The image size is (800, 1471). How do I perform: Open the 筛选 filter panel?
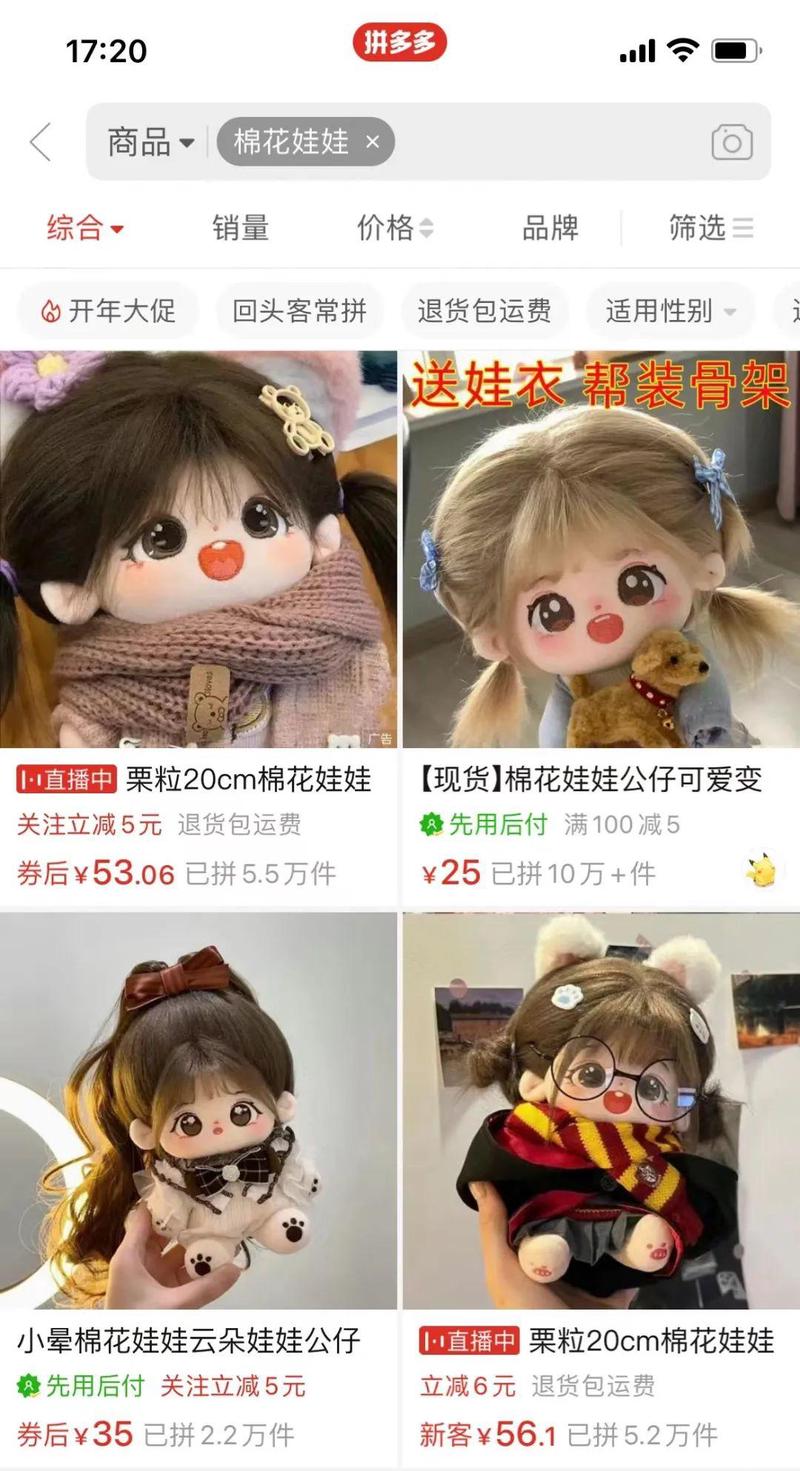(x=710, y=228)
